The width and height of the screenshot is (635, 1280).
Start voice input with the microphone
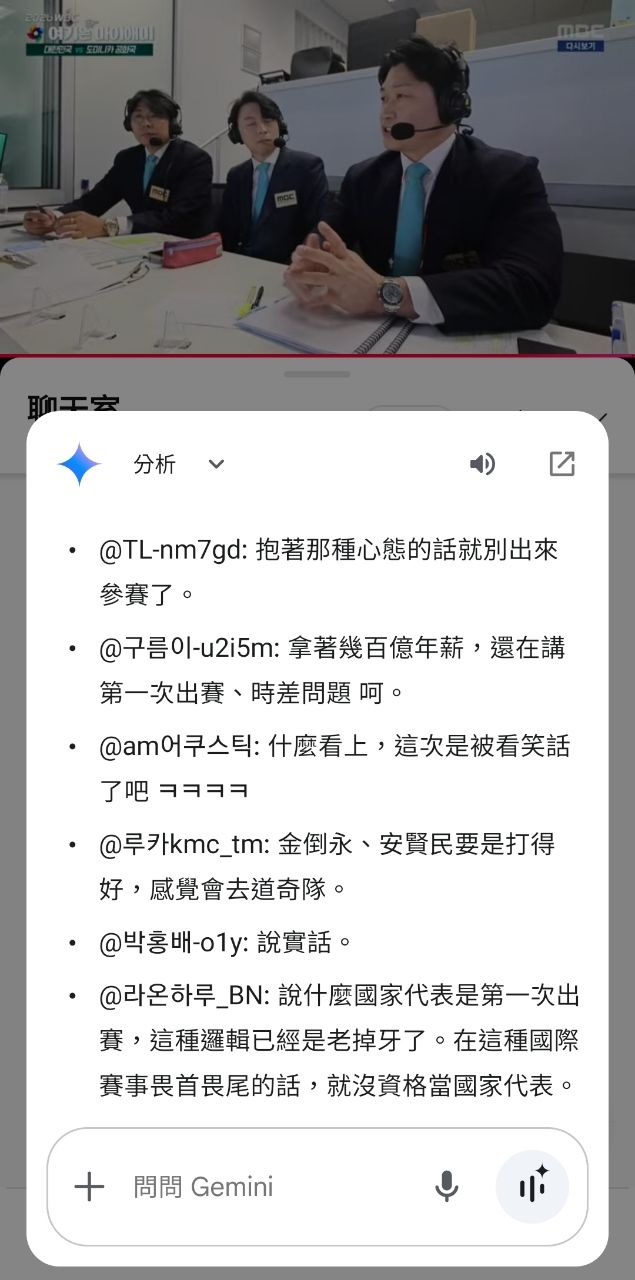pos(446,1187)
